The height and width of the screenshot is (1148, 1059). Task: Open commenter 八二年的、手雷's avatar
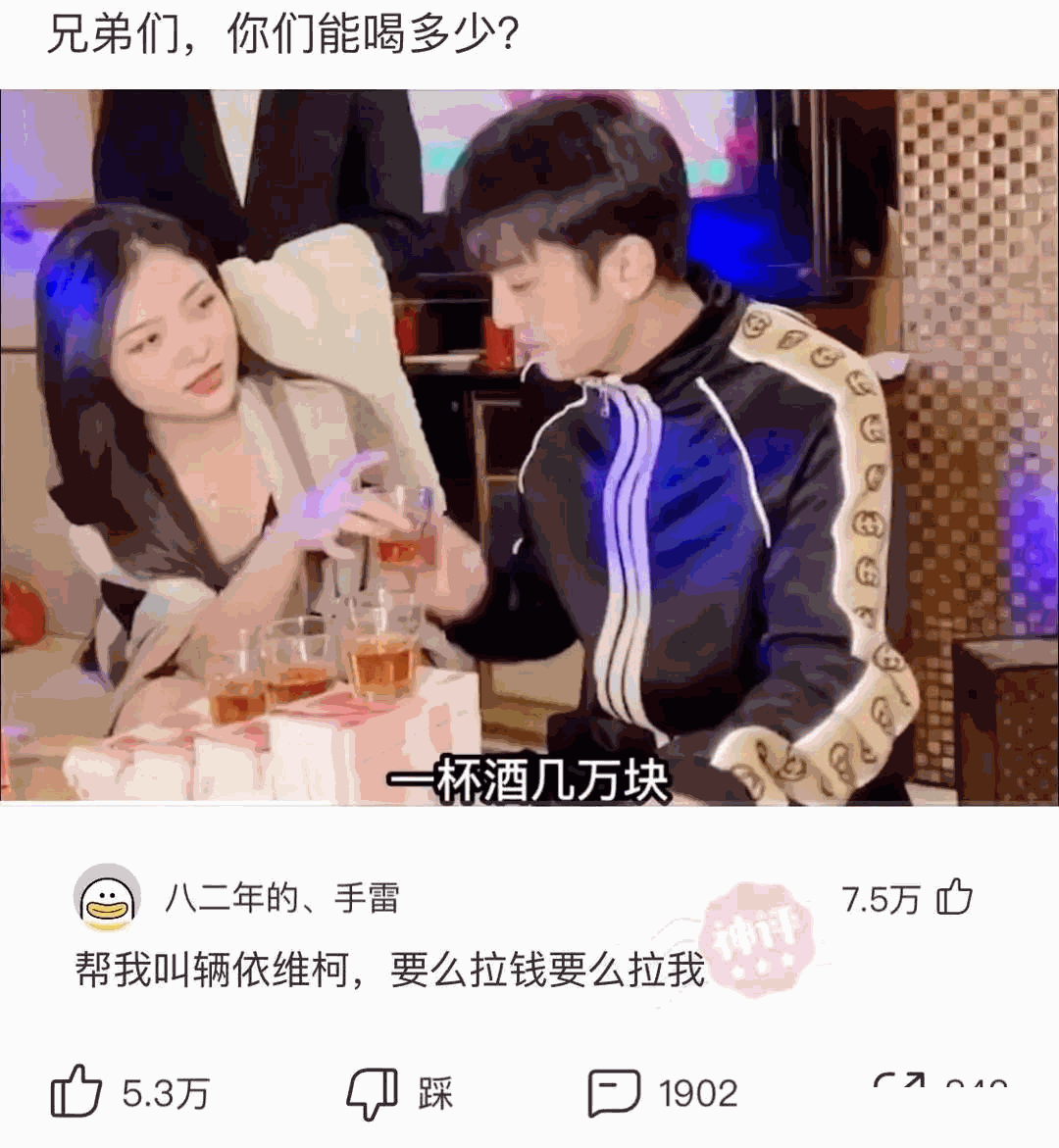(108, 898)
